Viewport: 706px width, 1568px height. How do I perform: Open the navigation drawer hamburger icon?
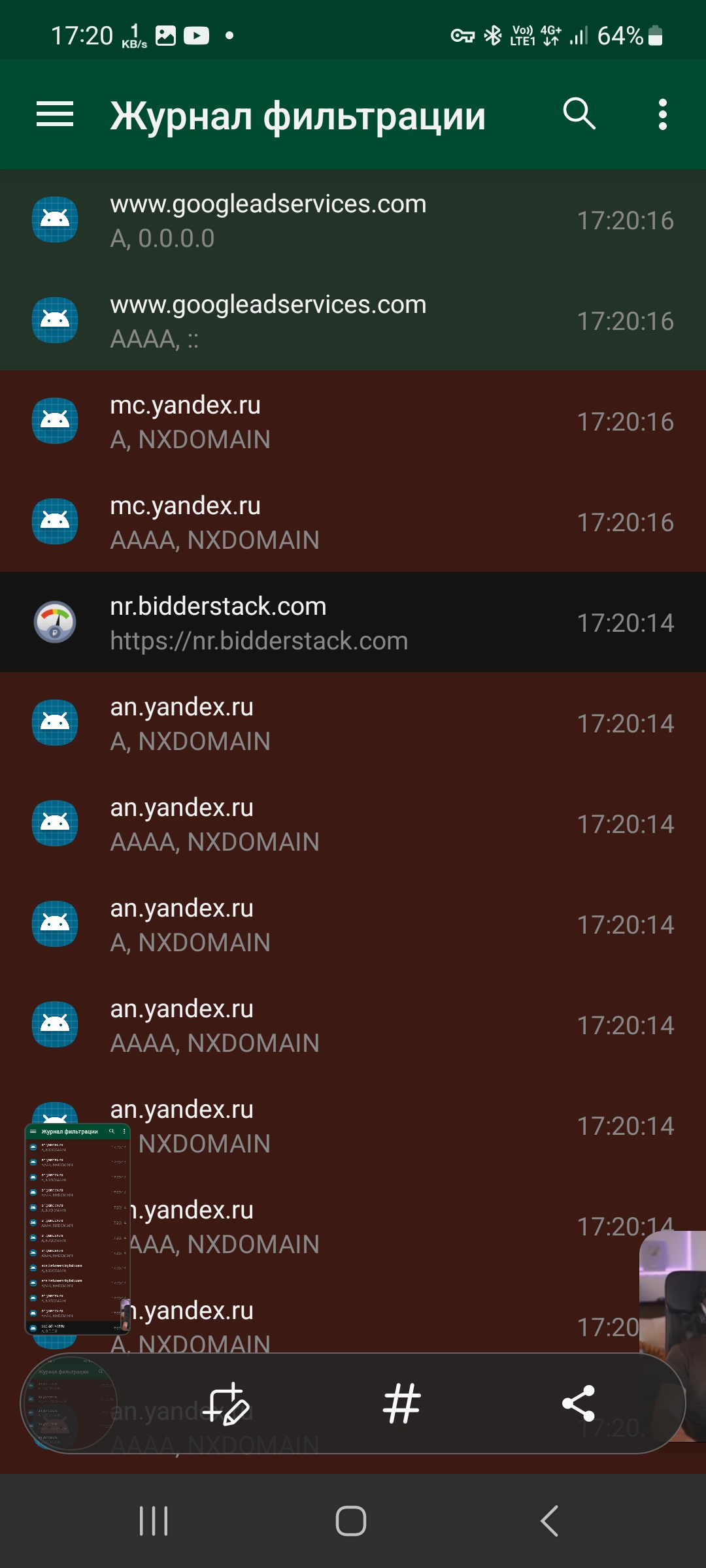click(x=55, y=114)
